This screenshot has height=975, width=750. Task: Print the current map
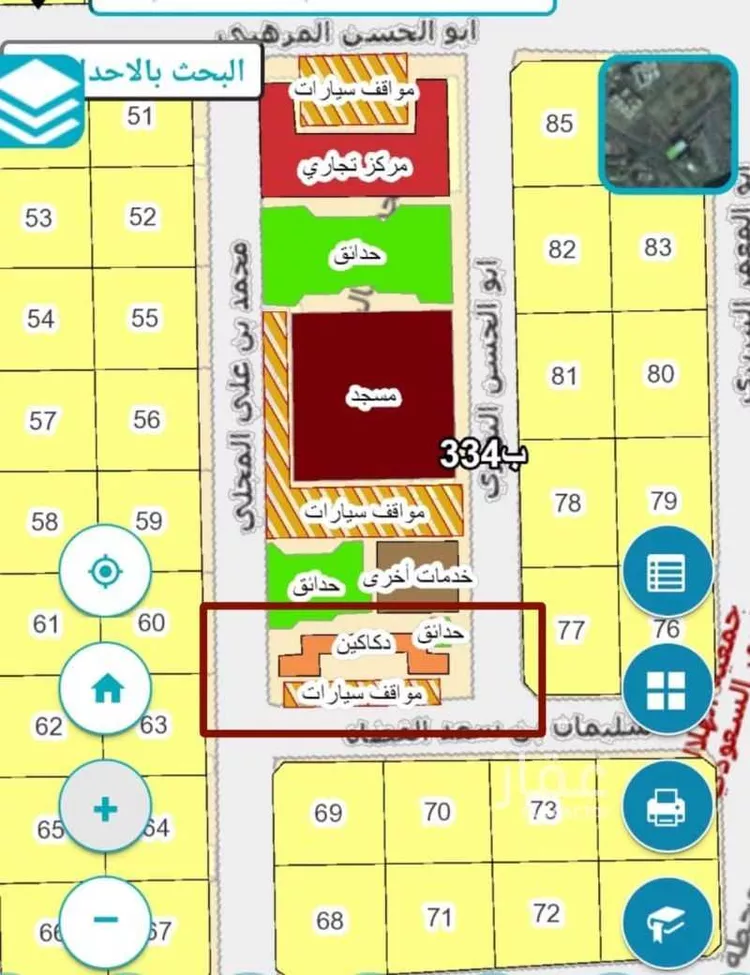tap(667, 807)
